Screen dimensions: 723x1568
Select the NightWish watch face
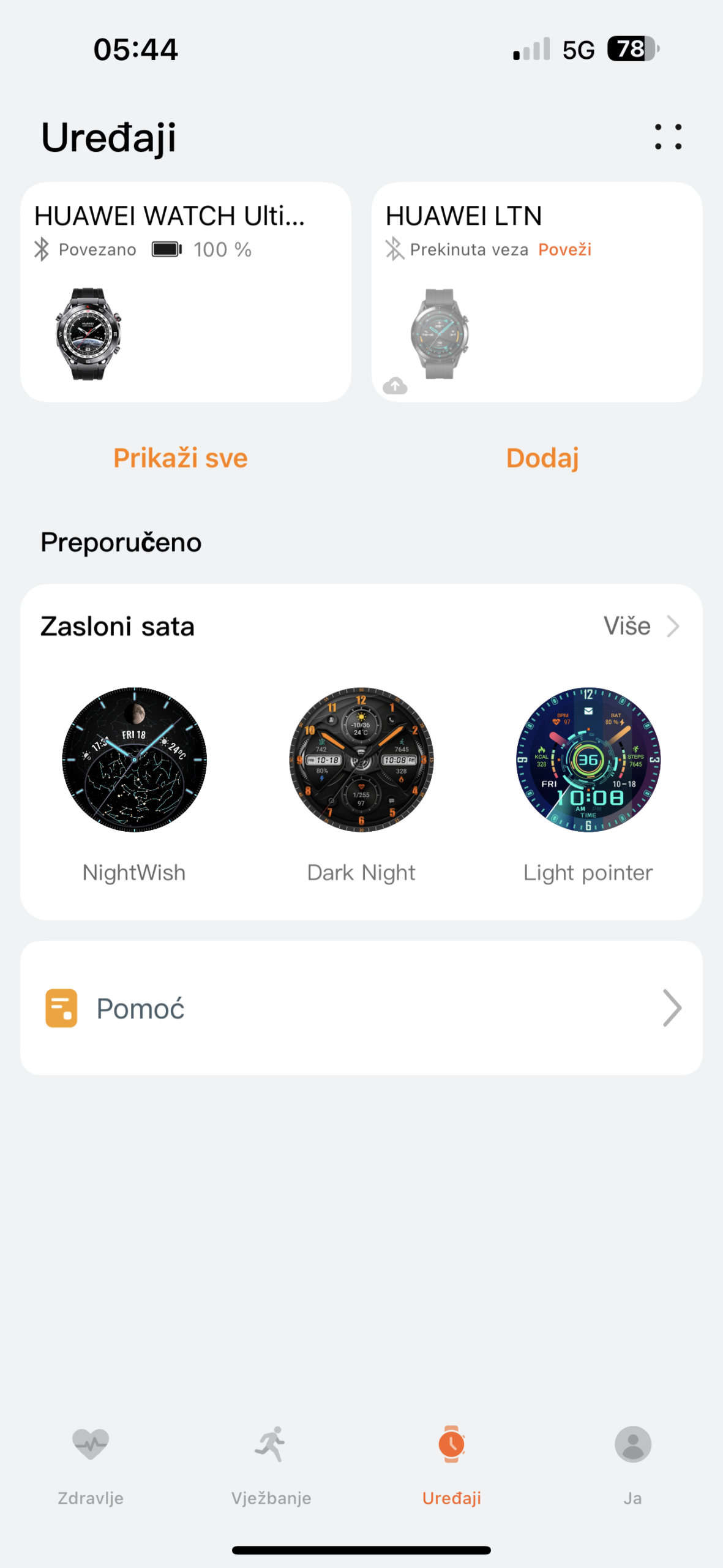coord(134,759)
